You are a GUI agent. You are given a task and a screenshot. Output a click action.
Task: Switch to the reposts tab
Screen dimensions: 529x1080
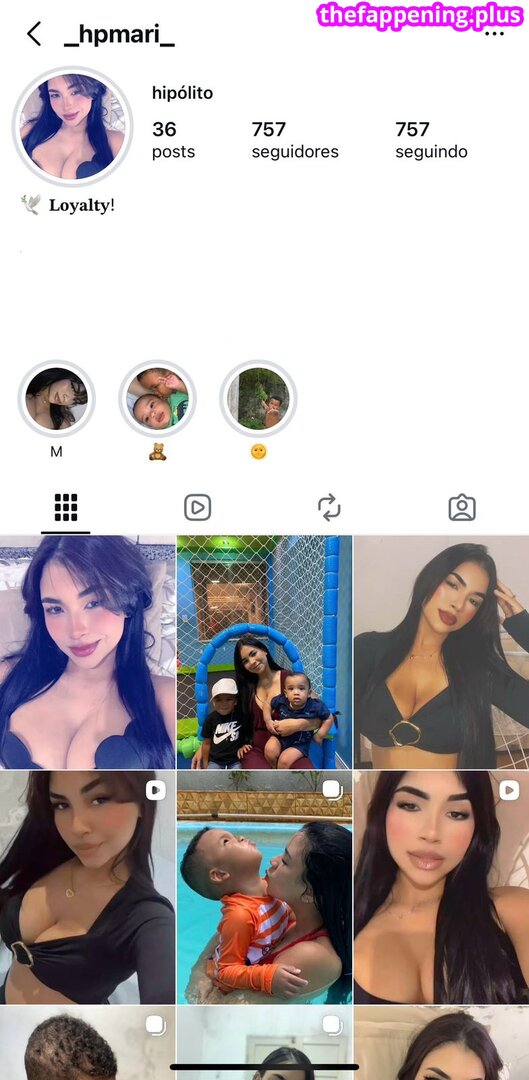point(329,508)
